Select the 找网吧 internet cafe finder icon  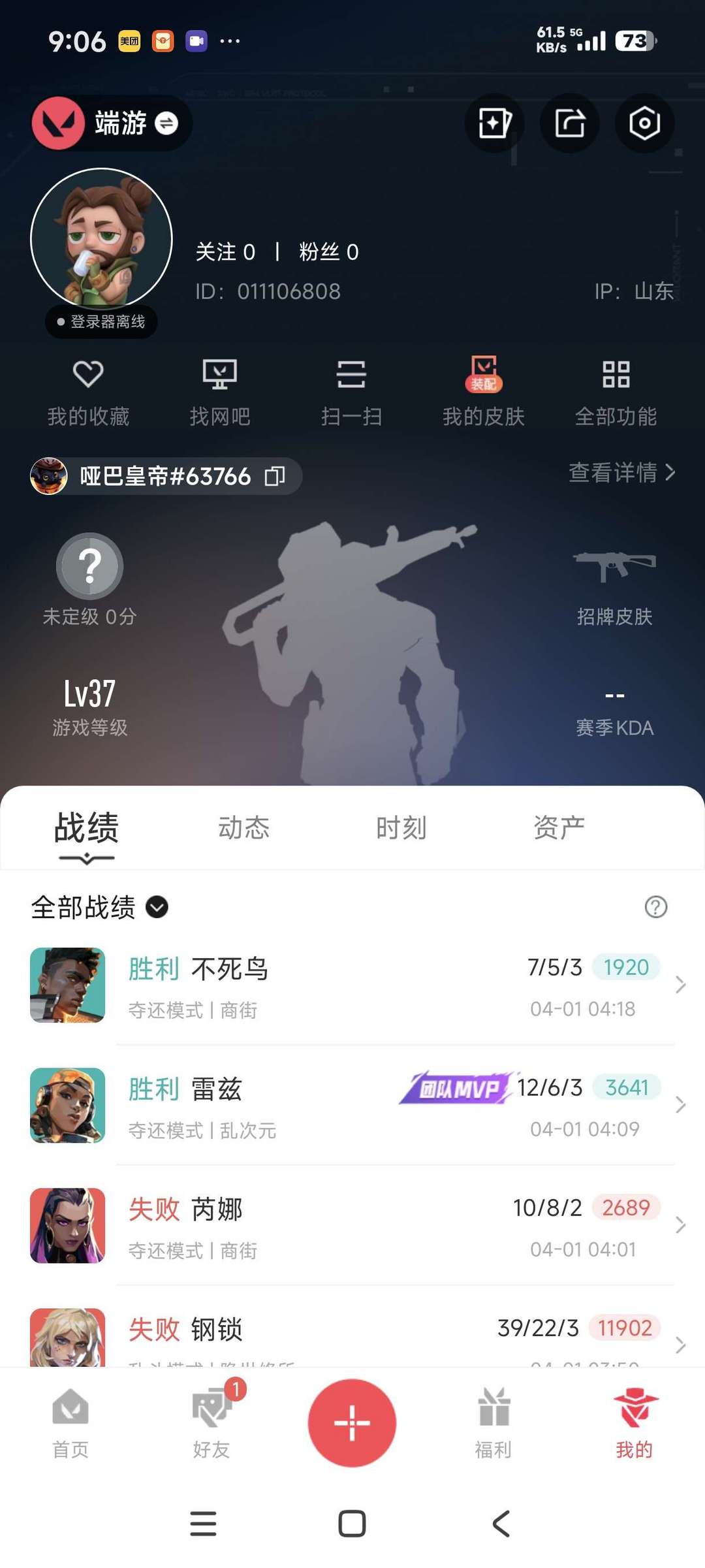[x=220, y=389]
